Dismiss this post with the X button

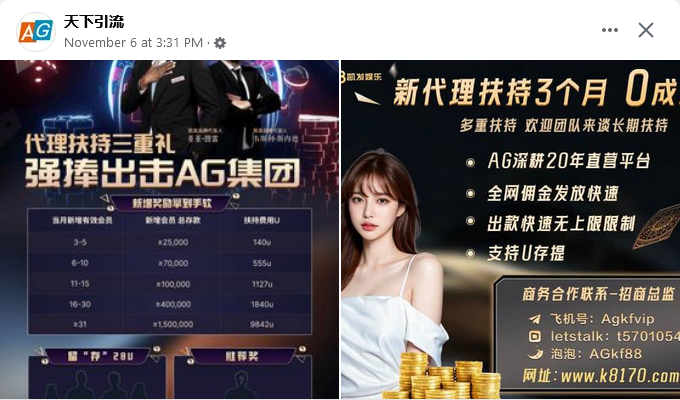(646, 30)
